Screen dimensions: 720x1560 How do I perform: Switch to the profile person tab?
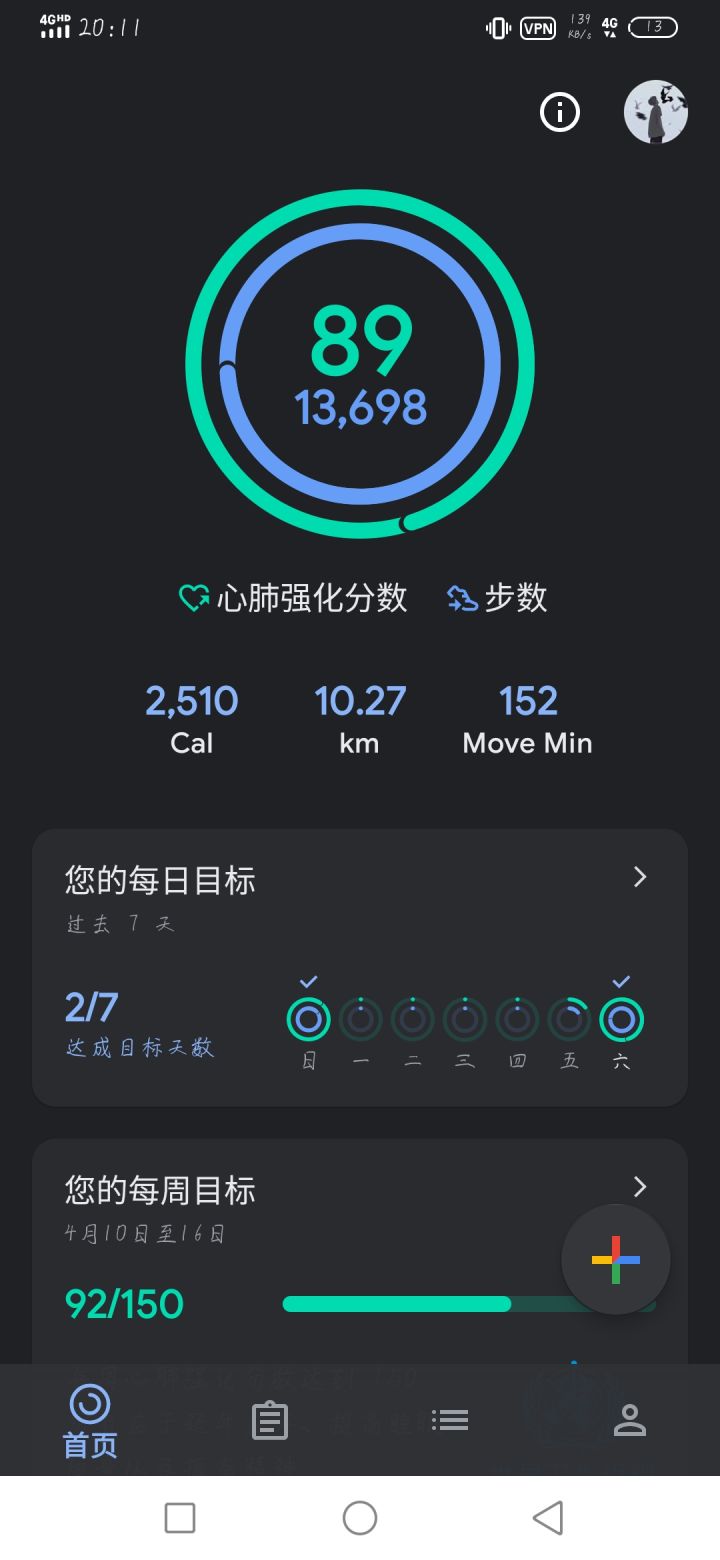click(x=630, y=1420)
